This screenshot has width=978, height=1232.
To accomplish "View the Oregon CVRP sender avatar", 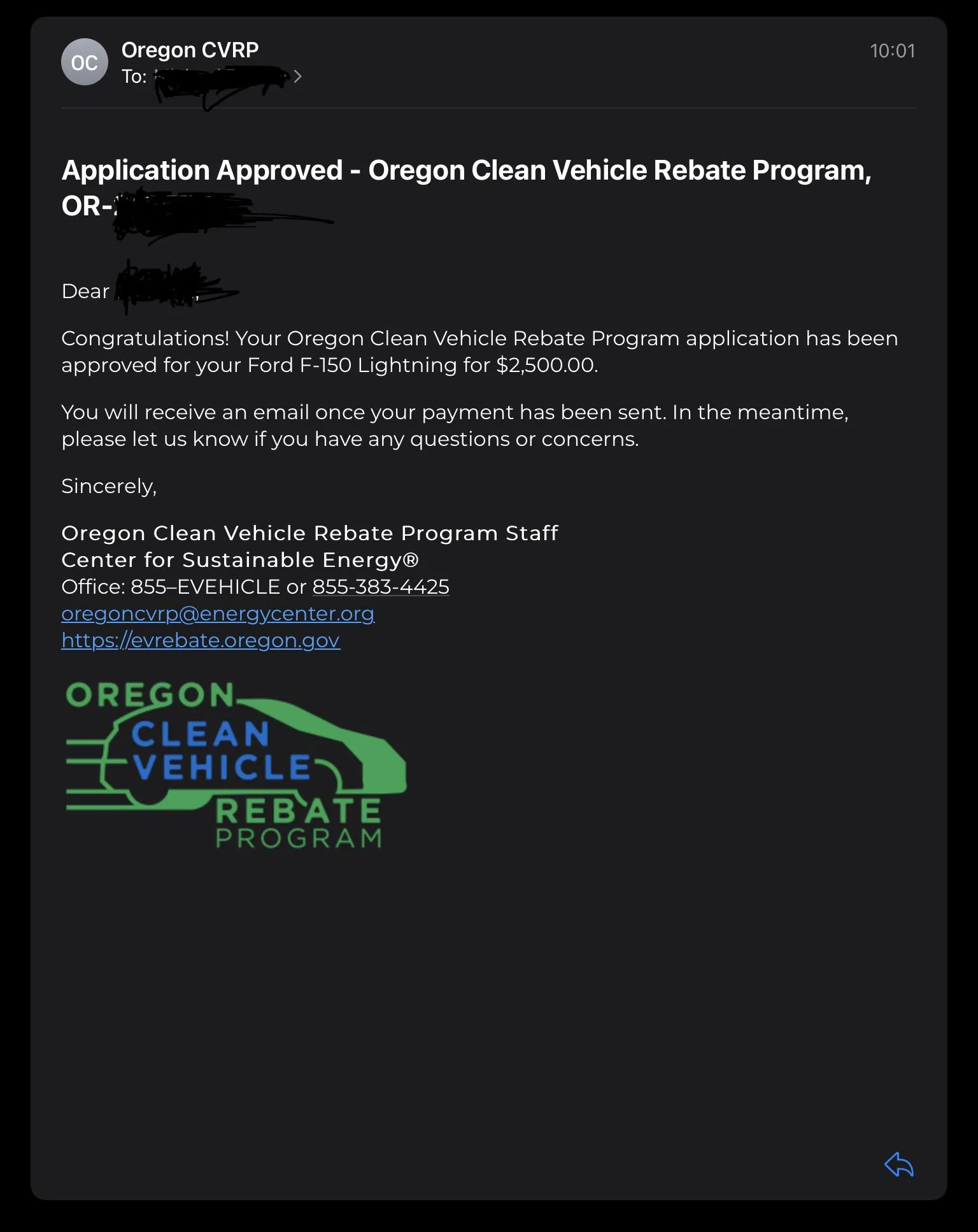I will tap(85, 62).
